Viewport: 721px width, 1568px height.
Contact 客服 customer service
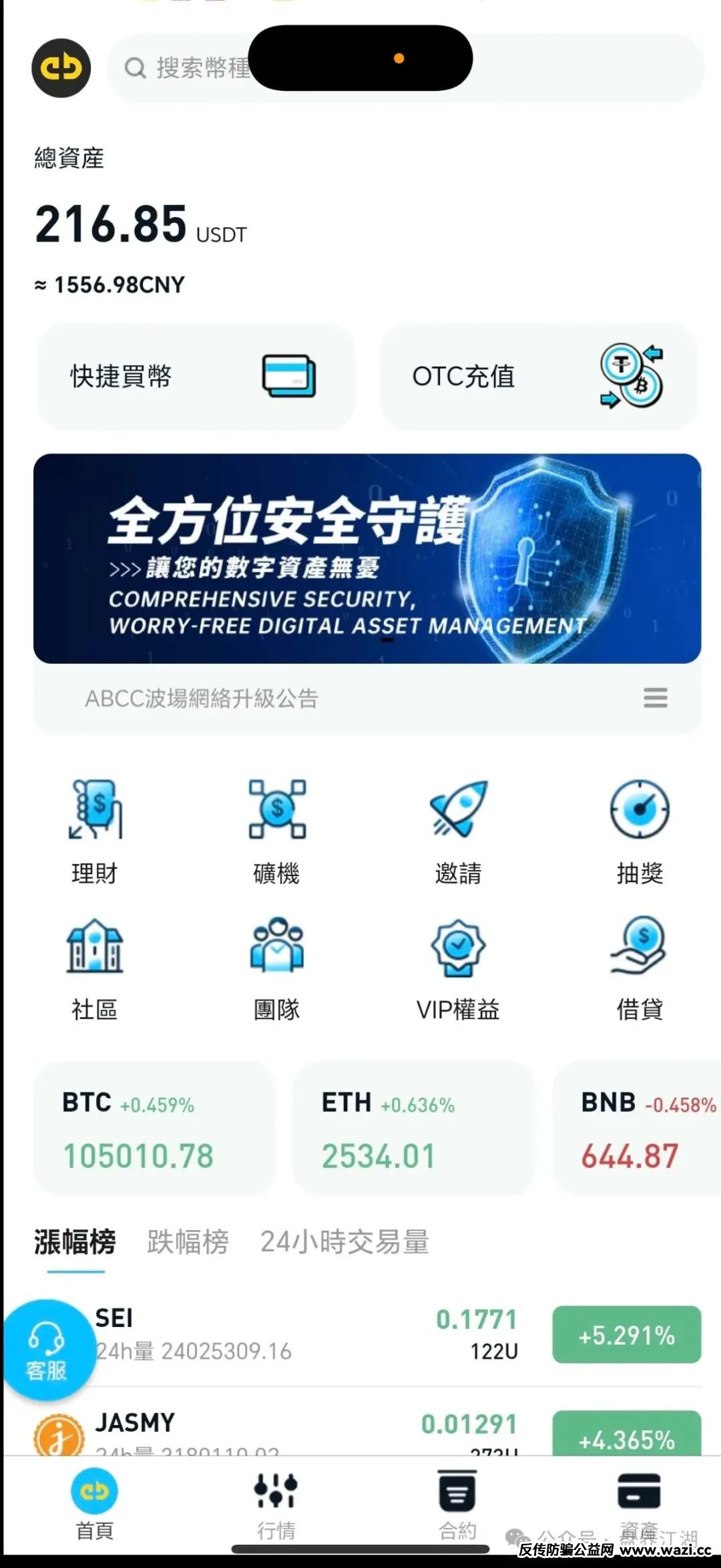click(x=46, y=1349)
